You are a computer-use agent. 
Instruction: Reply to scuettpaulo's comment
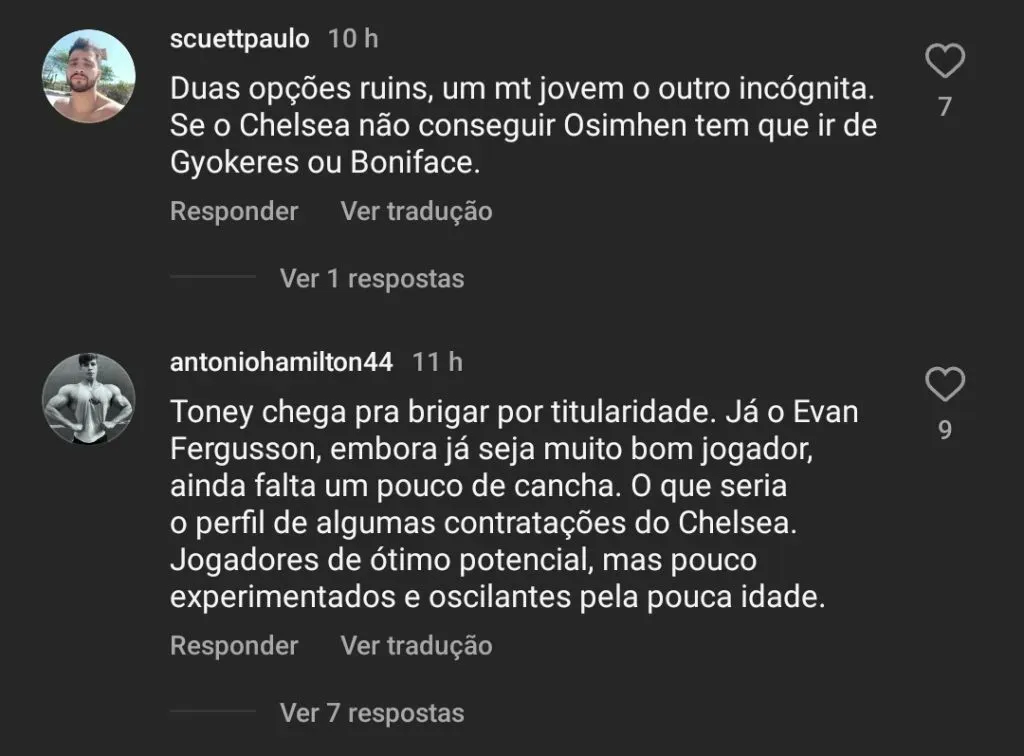[234, 212]
